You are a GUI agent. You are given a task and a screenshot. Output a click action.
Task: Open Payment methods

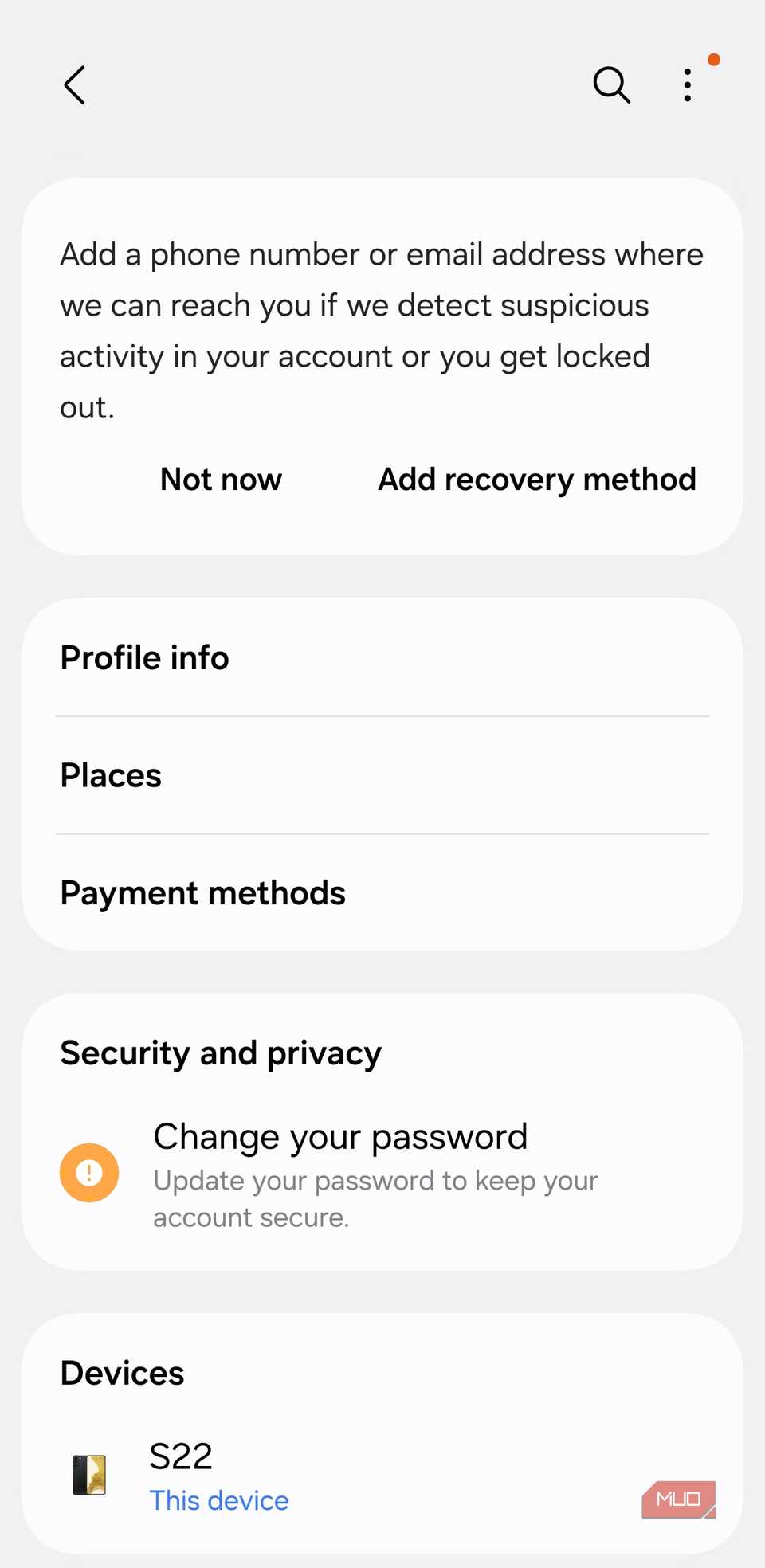point(202,892)
